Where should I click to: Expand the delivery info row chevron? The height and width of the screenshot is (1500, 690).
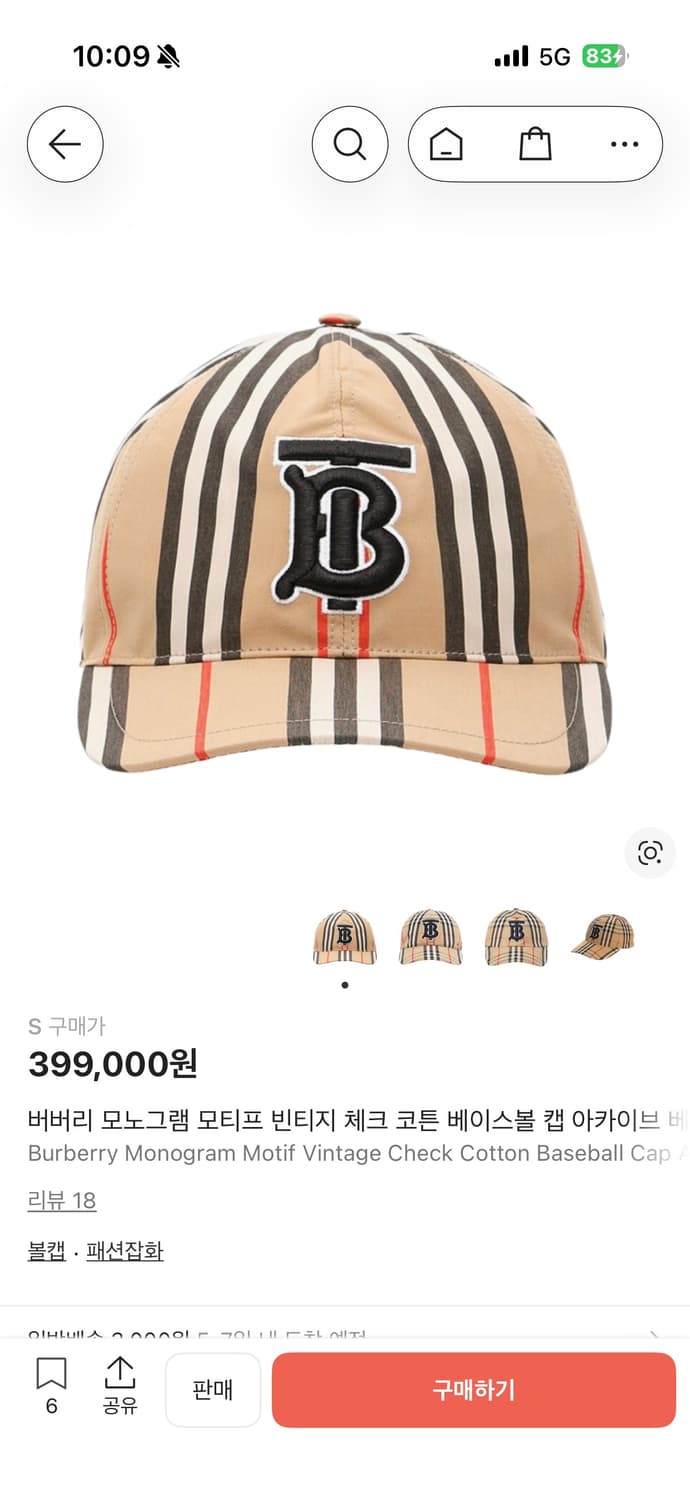pos(655,1335)
